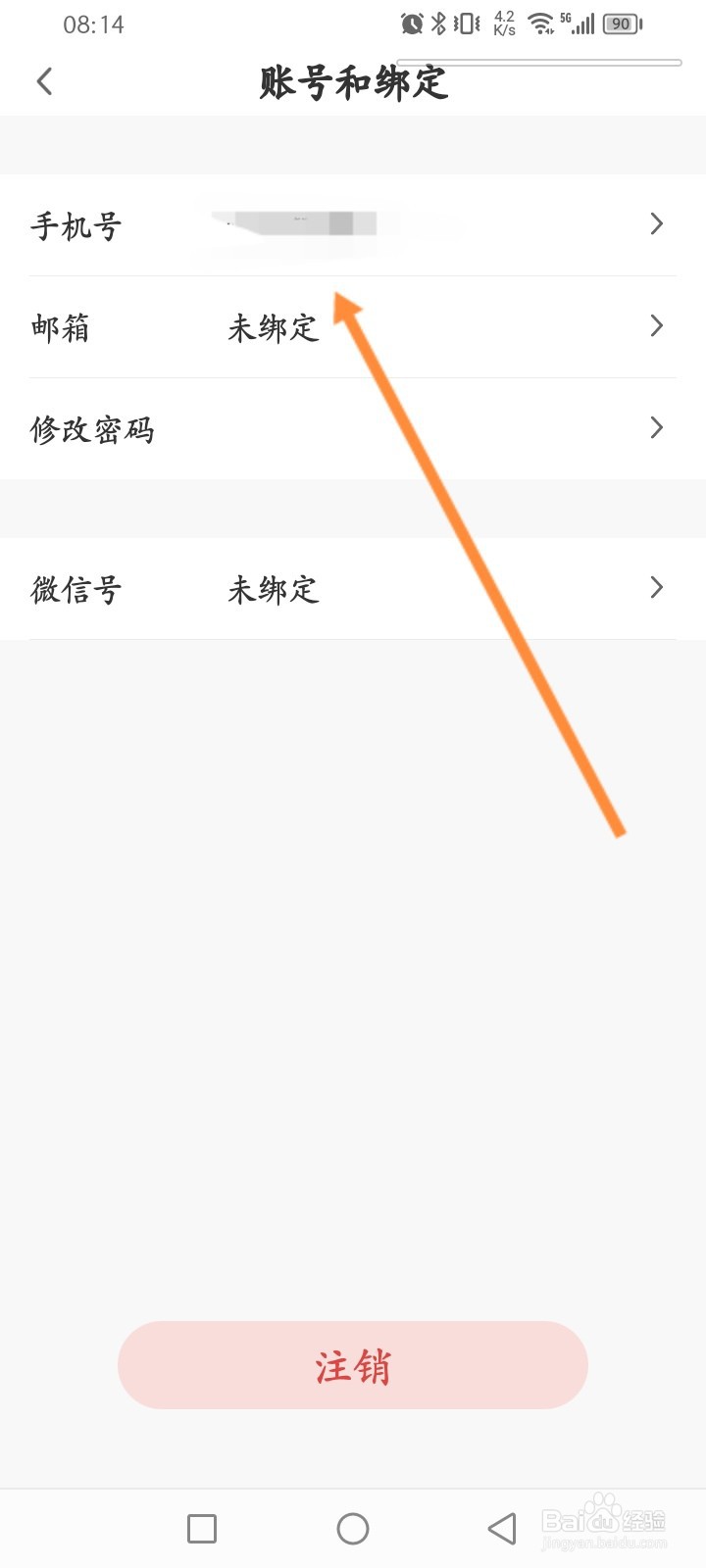
Task: Select the 未绑定 label beside 微信号
Action: coord(274,589)
